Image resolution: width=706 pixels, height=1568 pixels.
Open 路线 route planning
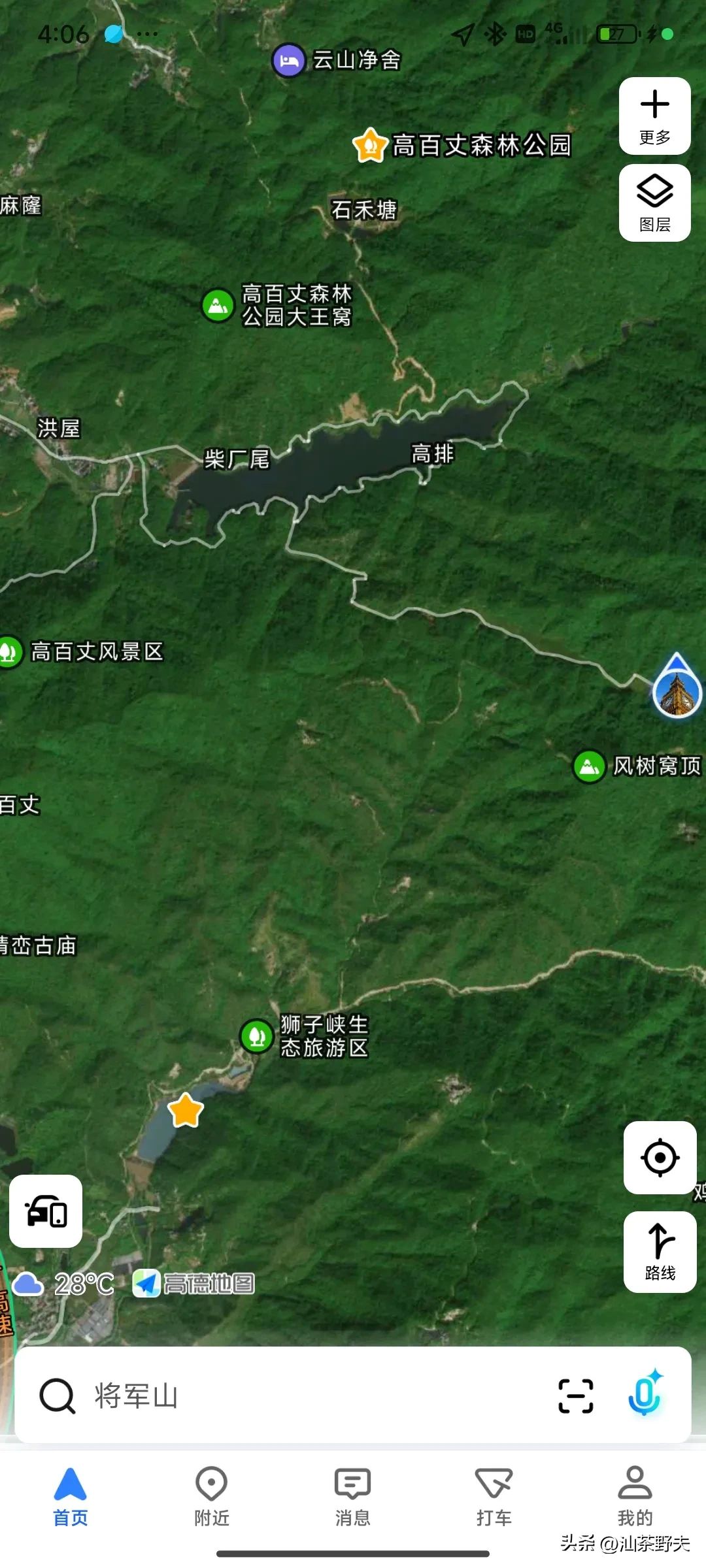tap(660, 1252)
